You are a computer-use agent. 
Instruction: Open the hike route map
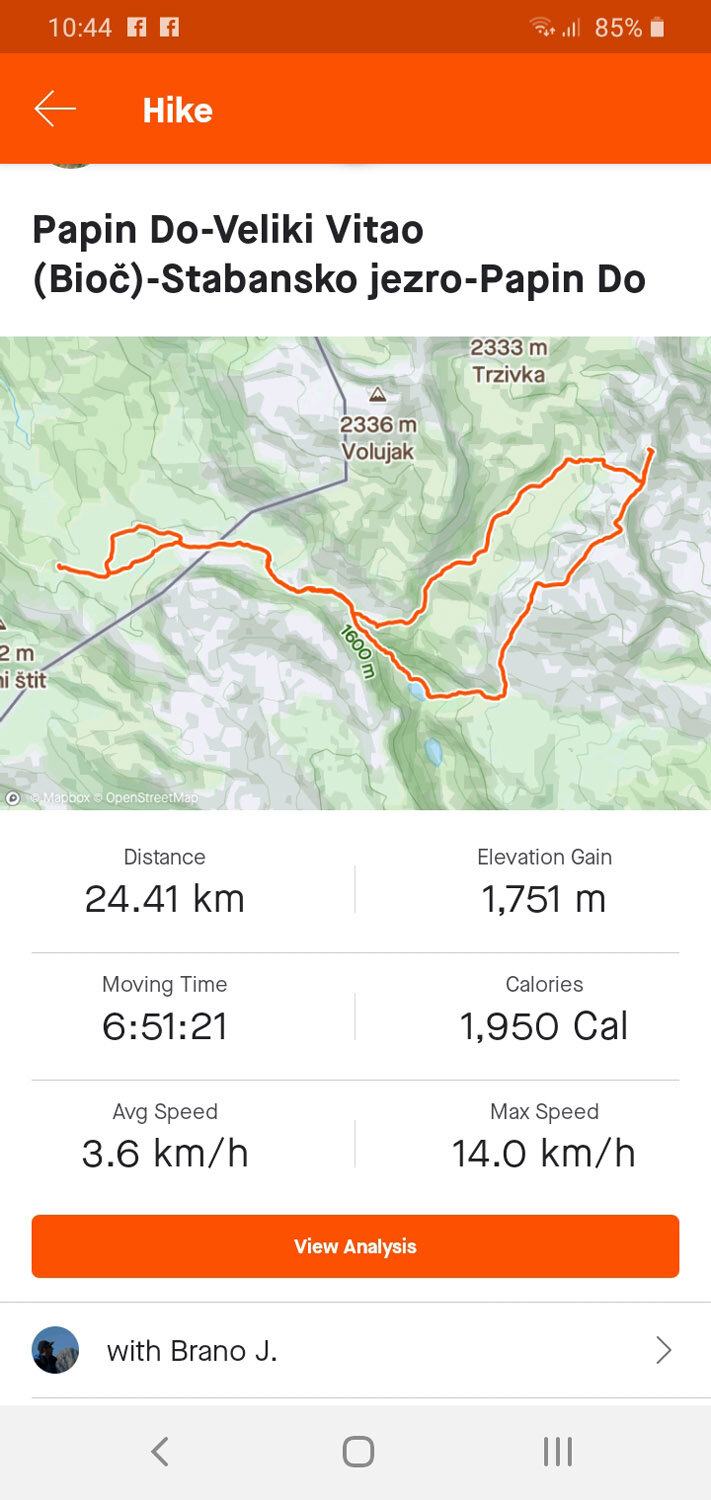tap(355, 573)
